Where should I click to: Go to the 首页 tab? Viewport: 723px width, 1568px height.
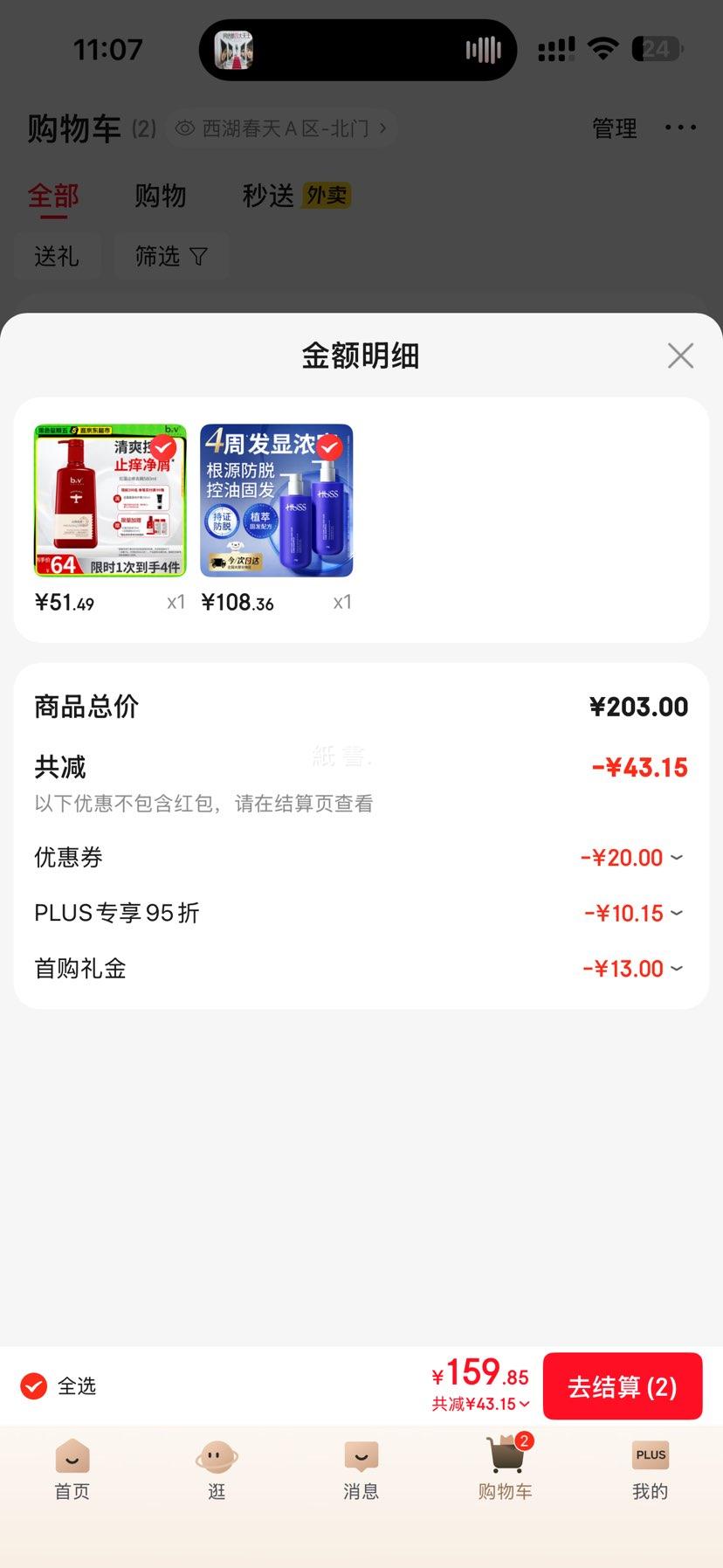(x=72, y=1469)
